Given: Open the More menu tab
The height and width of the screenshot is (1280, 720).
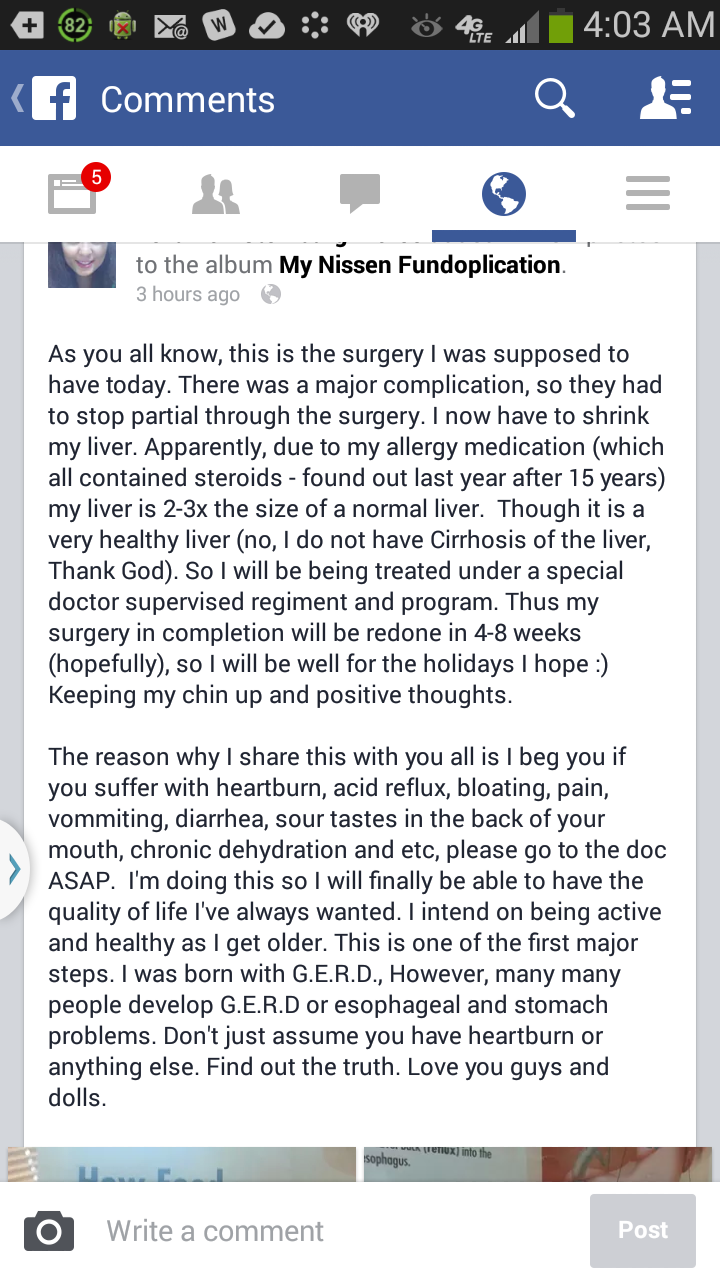Looking at the screenshot, I should [647, 193].
